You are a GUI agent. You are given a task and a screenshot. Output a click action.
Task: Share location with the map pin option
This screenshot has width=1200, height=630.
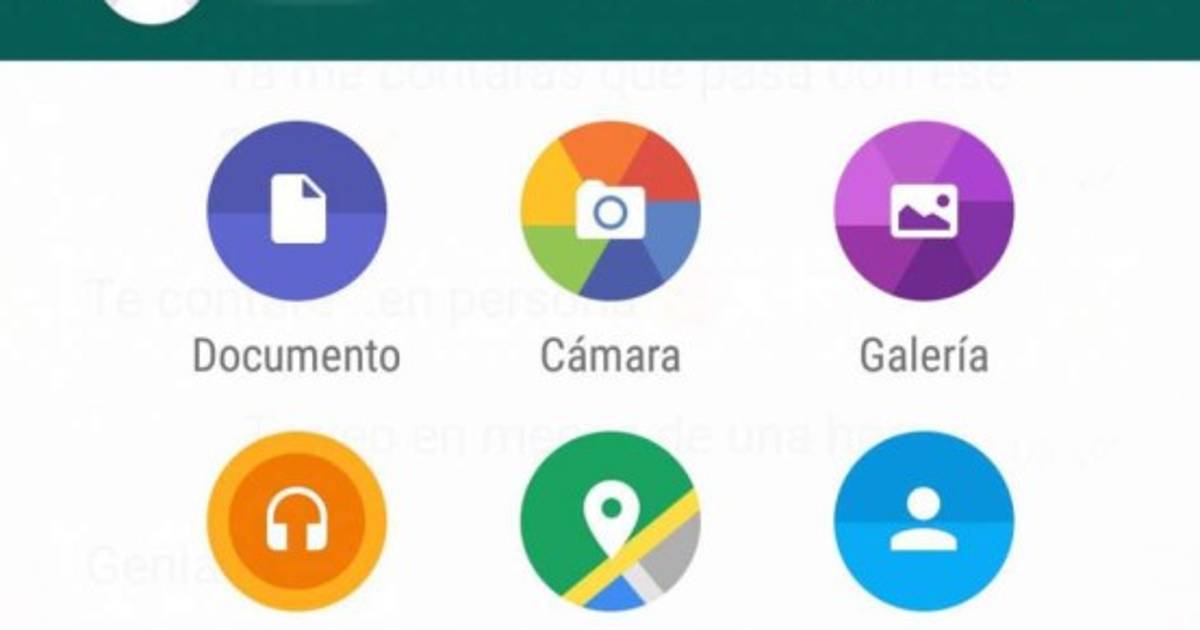610,522
